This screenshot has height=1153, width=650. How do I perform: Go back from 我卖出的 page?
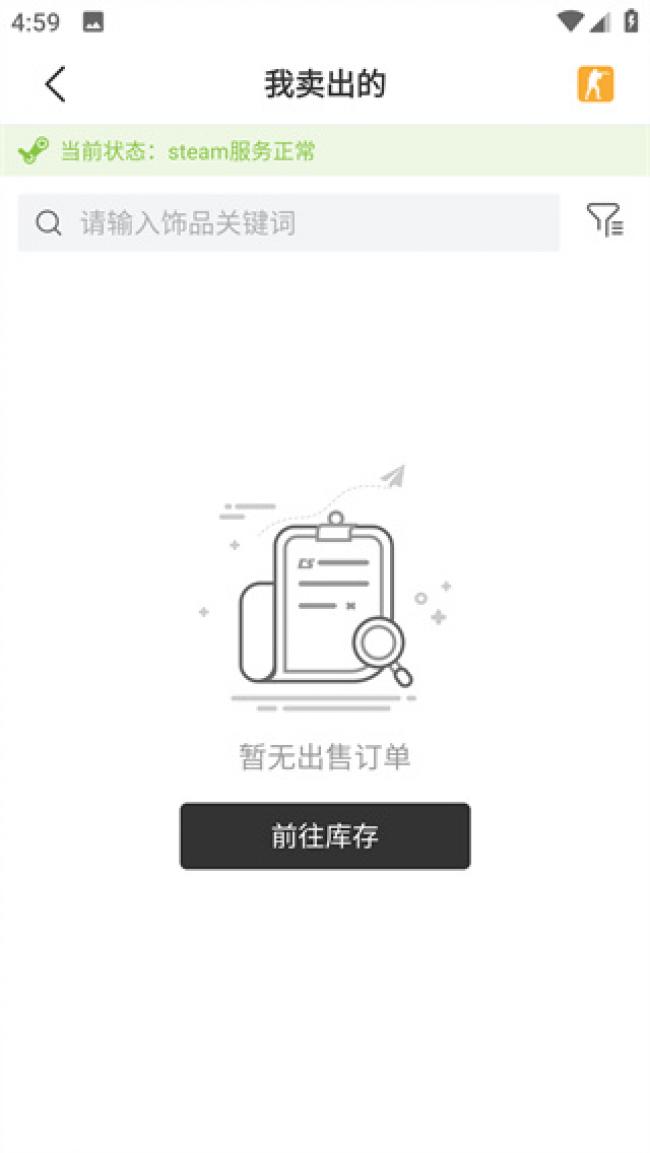click(x=55, y=85)
